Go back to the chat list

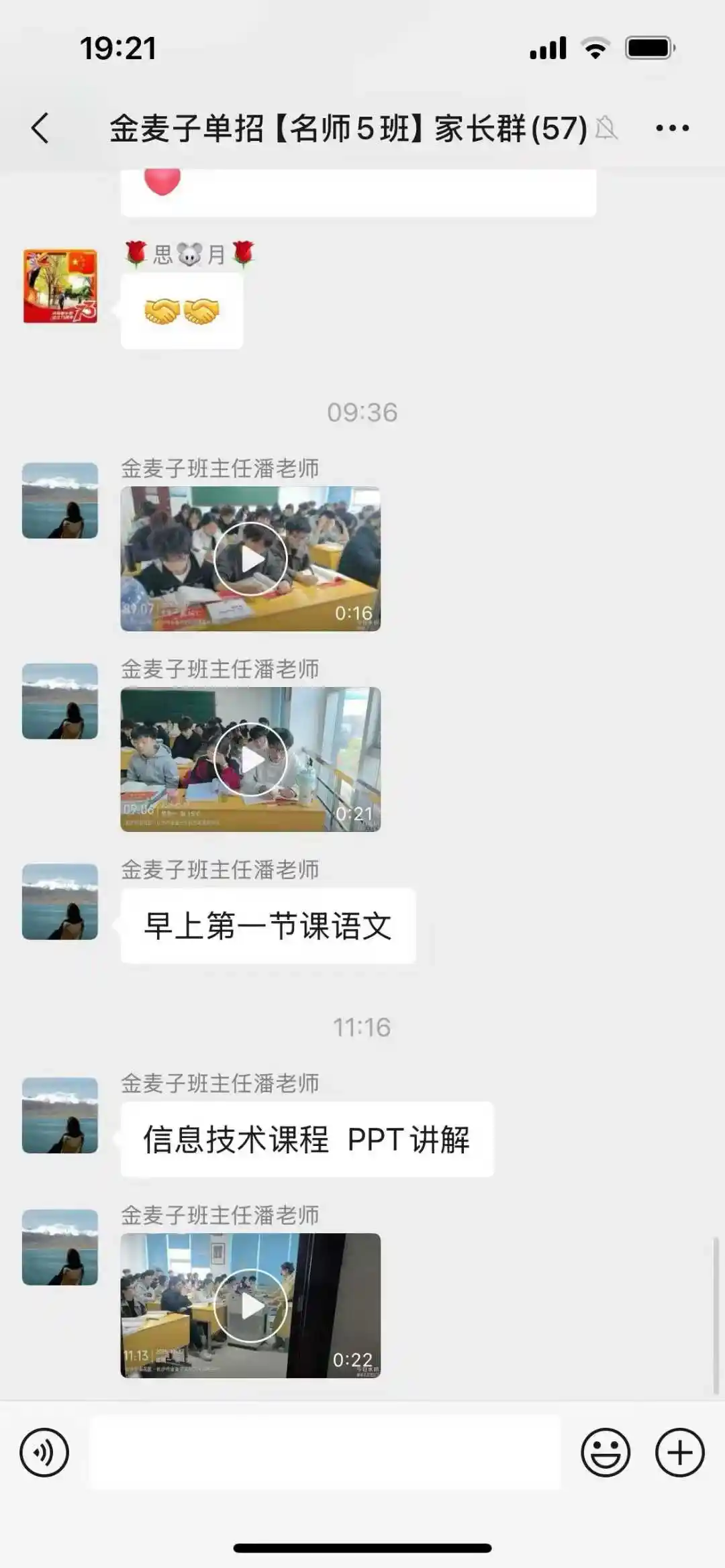point(40,127)
